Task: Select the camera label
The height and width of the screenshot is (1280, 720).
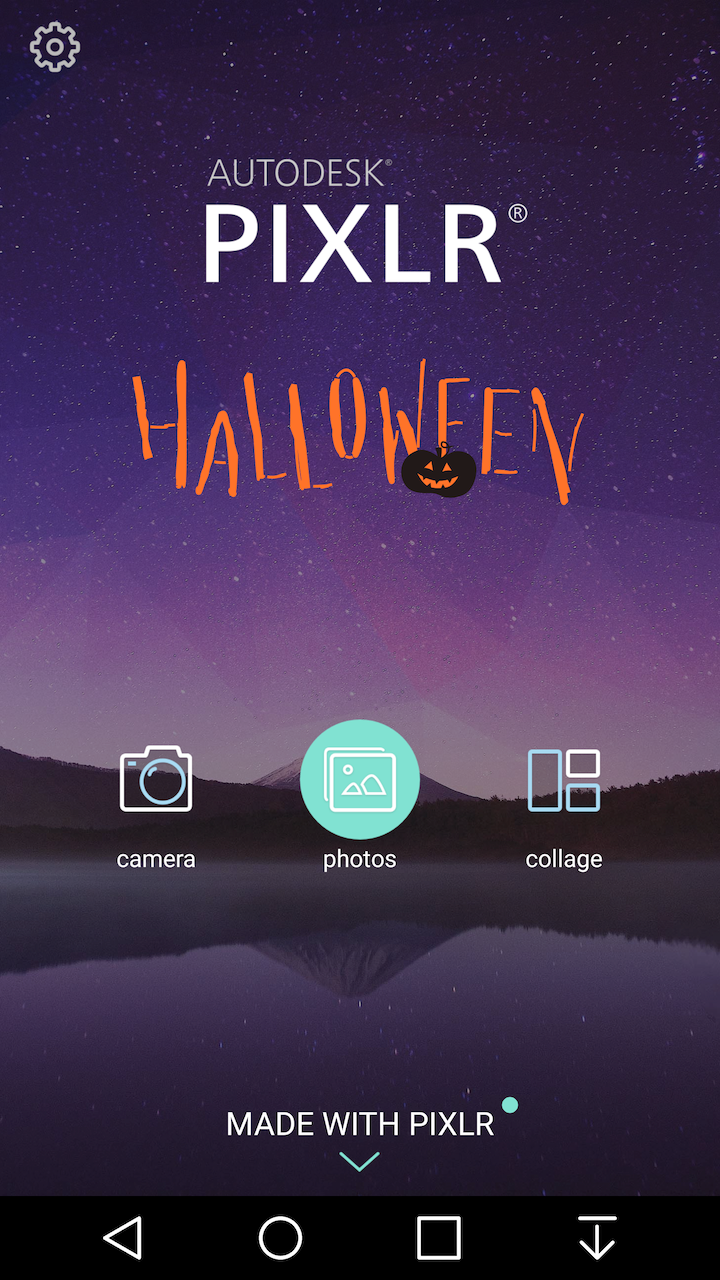Action: 155,857
